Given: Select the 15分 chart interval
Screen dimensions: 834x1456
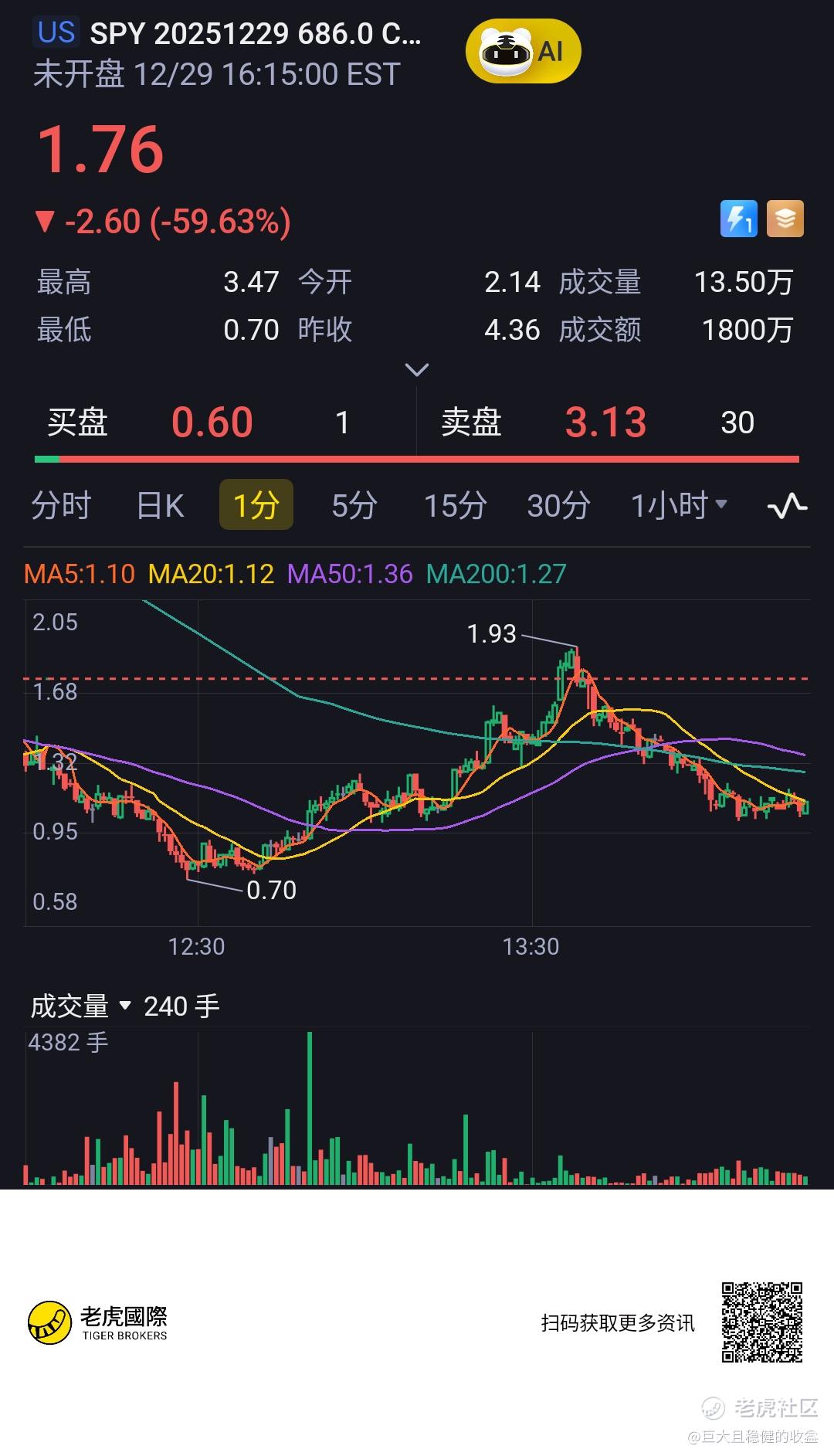Looking at the screenshot, I should click(x=455, y=506).
